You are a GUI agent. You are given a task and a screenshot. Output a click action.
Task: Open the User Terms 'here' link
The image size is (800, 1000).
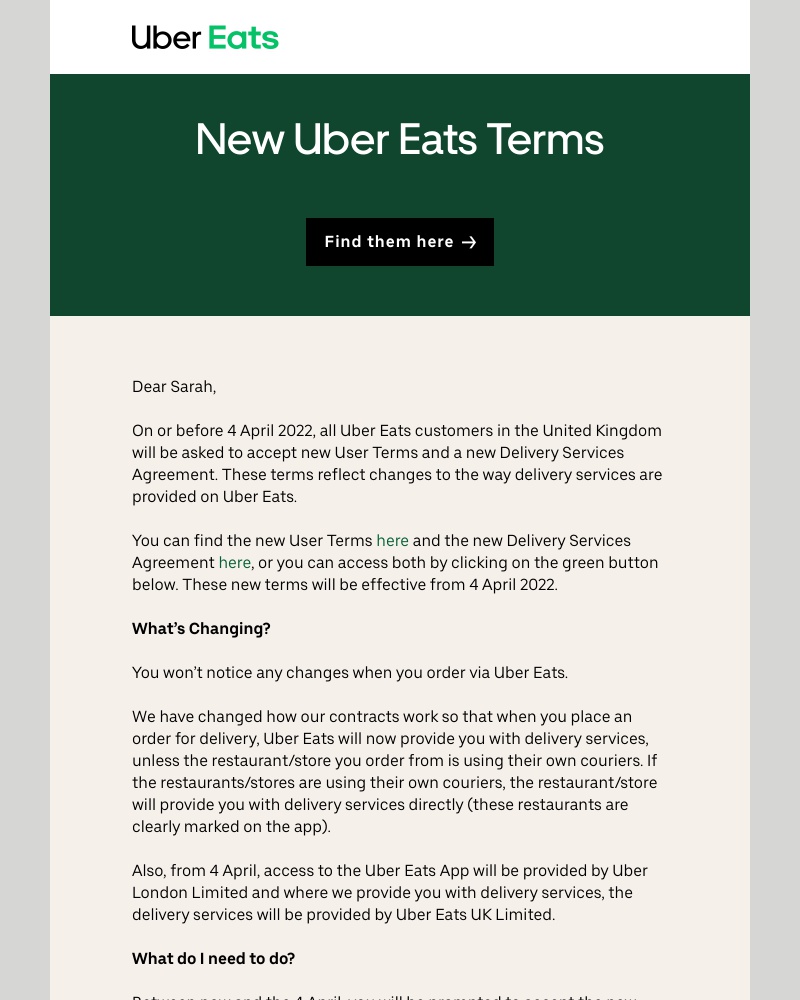pyautogui.click(x=392, y=540)
